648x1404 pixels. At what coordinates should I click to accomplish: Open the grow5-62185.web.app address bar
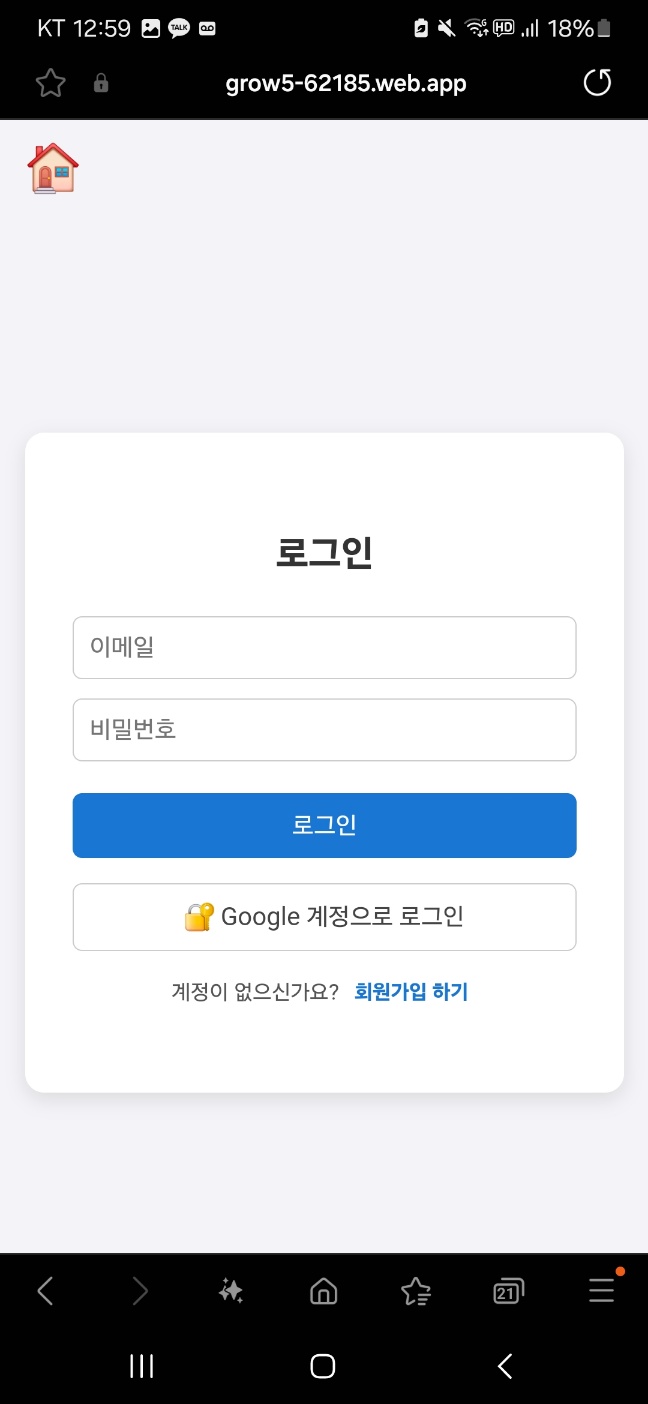coord(346,83)
